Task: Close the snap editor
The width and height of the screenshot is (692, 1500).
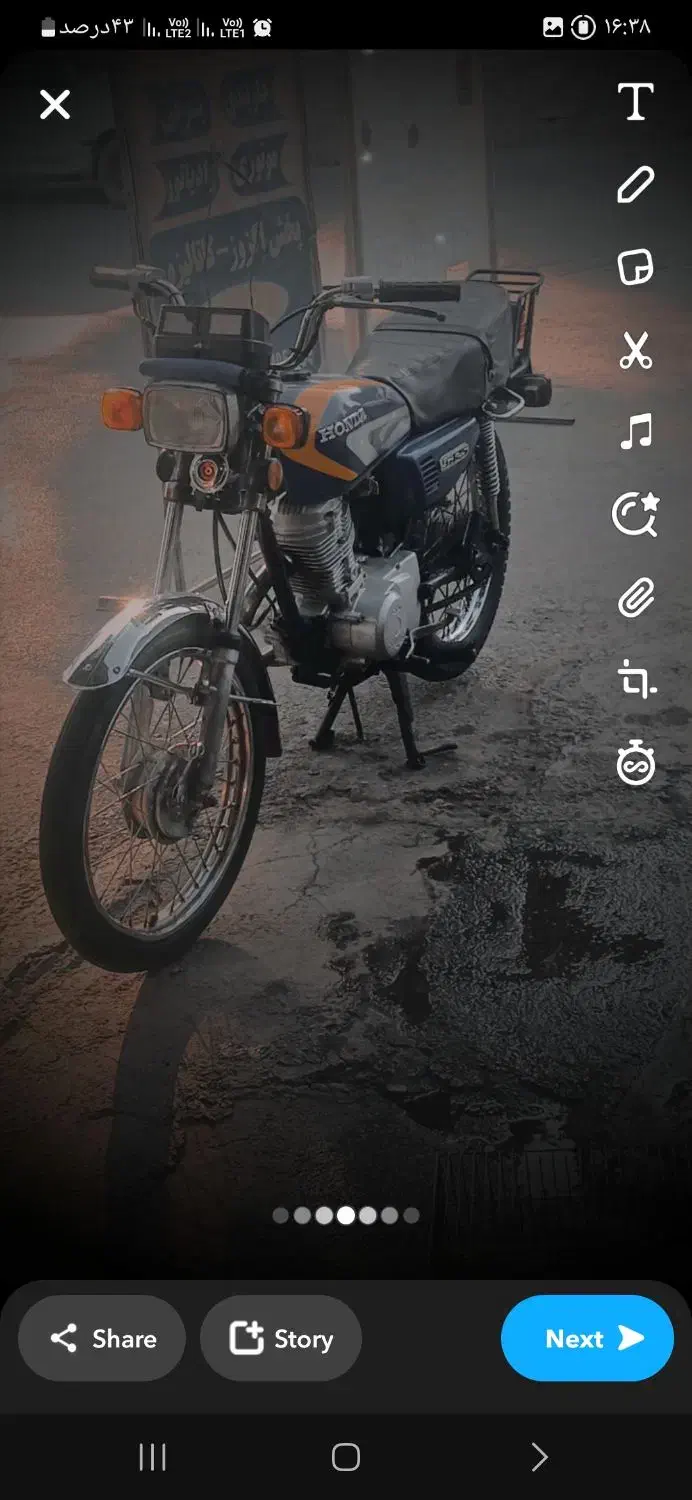Action: click(55, 104)
